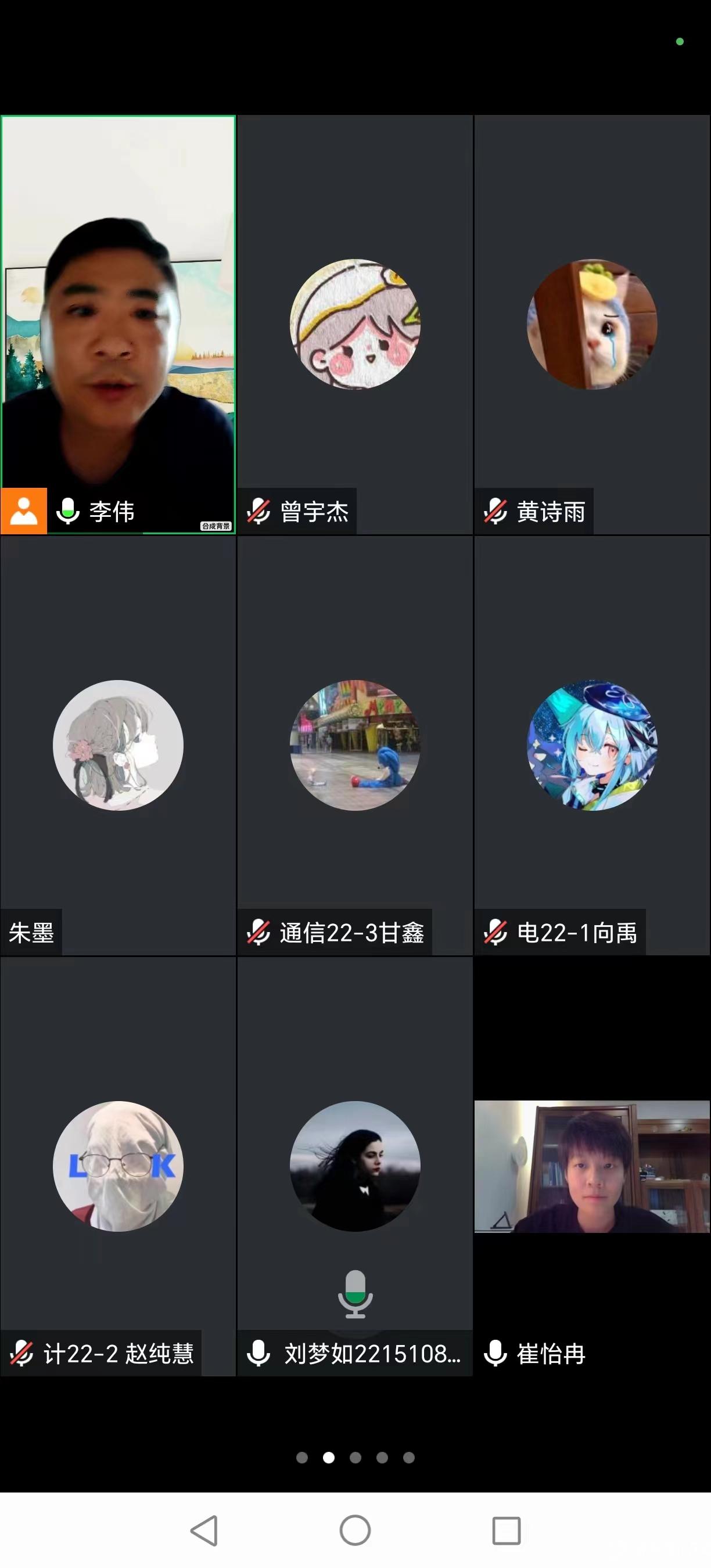The height and width of the screenshot is (1568, 711).
Task: Open the recent apps view
Action: 506,1530
